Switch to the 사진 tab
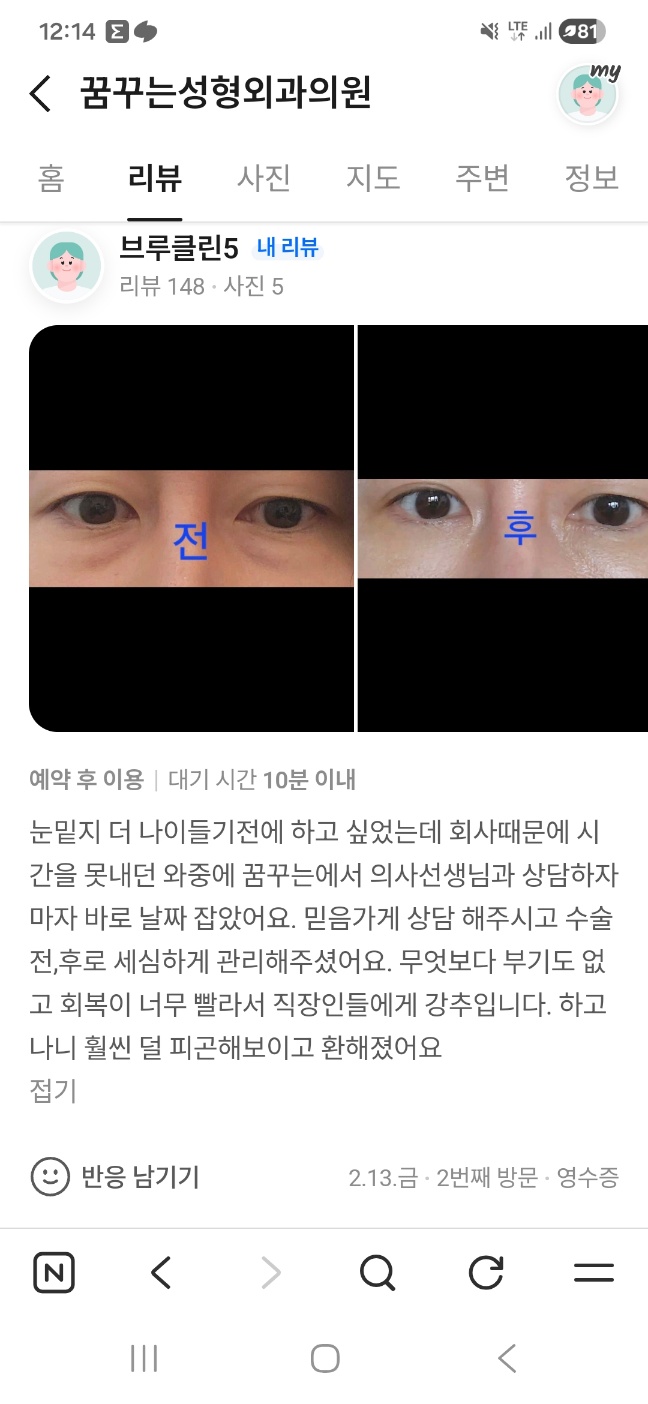The height and width of the screenshot is (1404, 648). (x=264, y=178)
